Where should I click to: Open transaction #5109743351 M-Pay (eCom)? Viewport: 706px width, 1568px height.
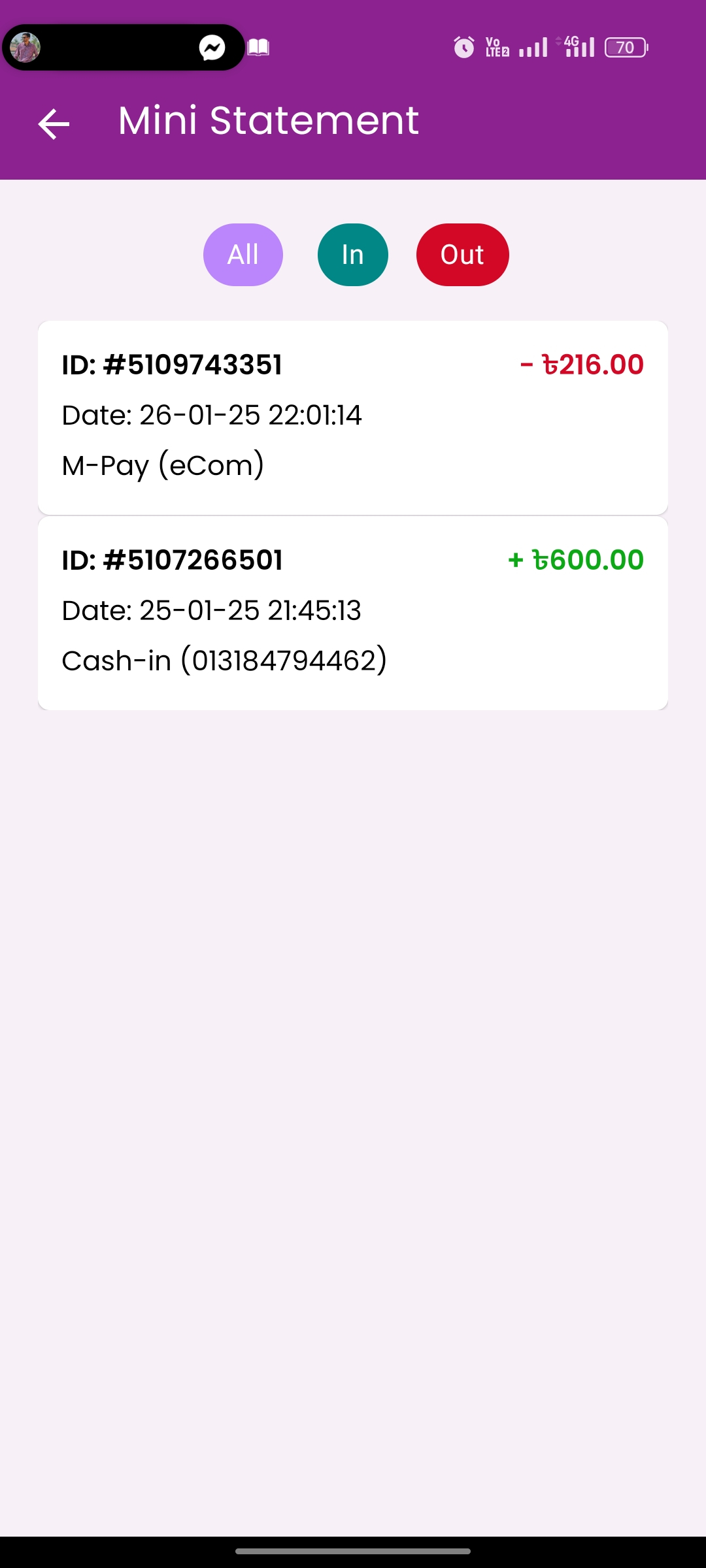click(353, 417)
